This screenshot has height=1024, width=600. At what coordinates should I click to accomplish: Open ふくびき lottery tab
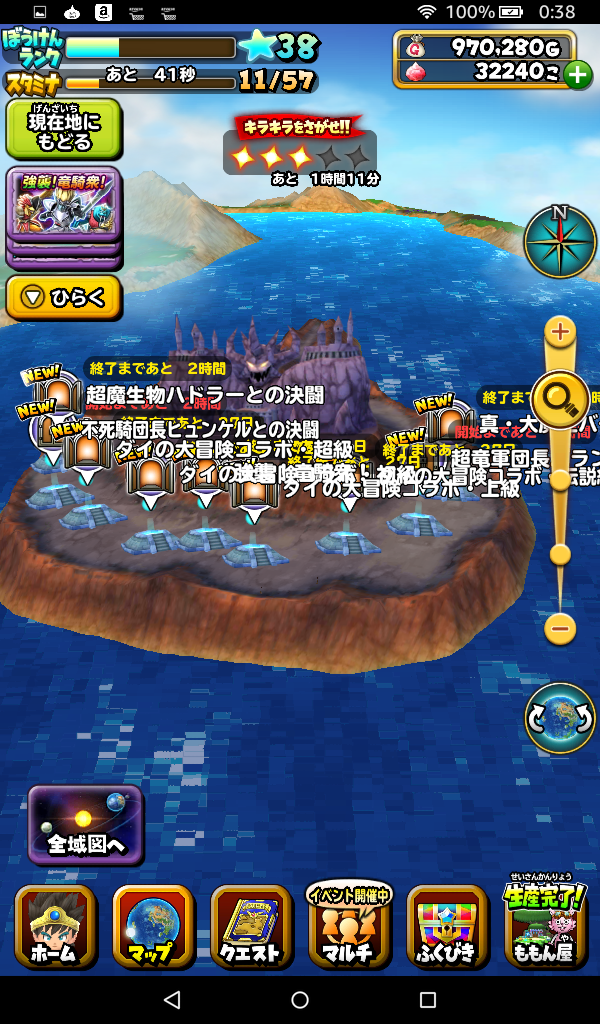coord(446,927)
